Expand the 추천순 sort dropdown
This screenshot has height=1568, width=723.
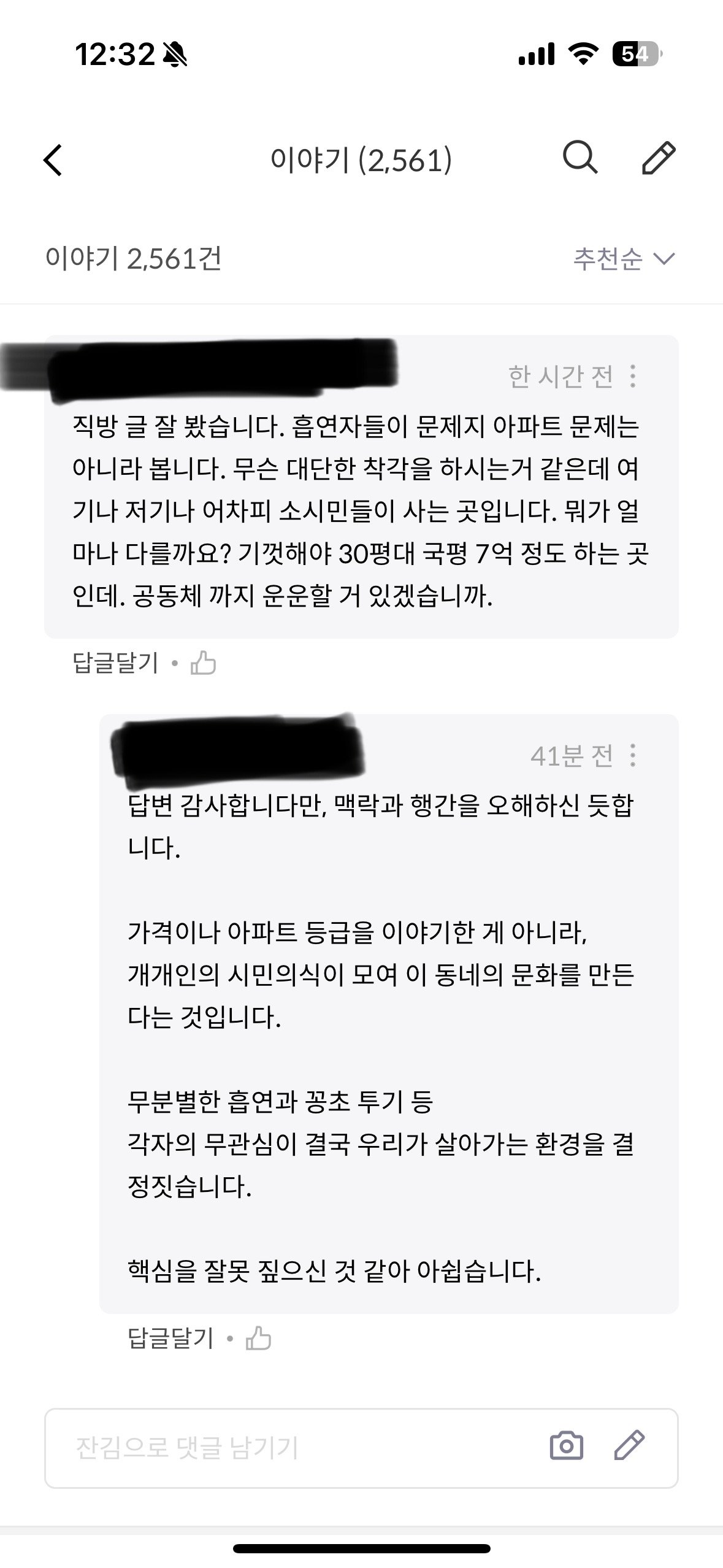tap(624, 258)
